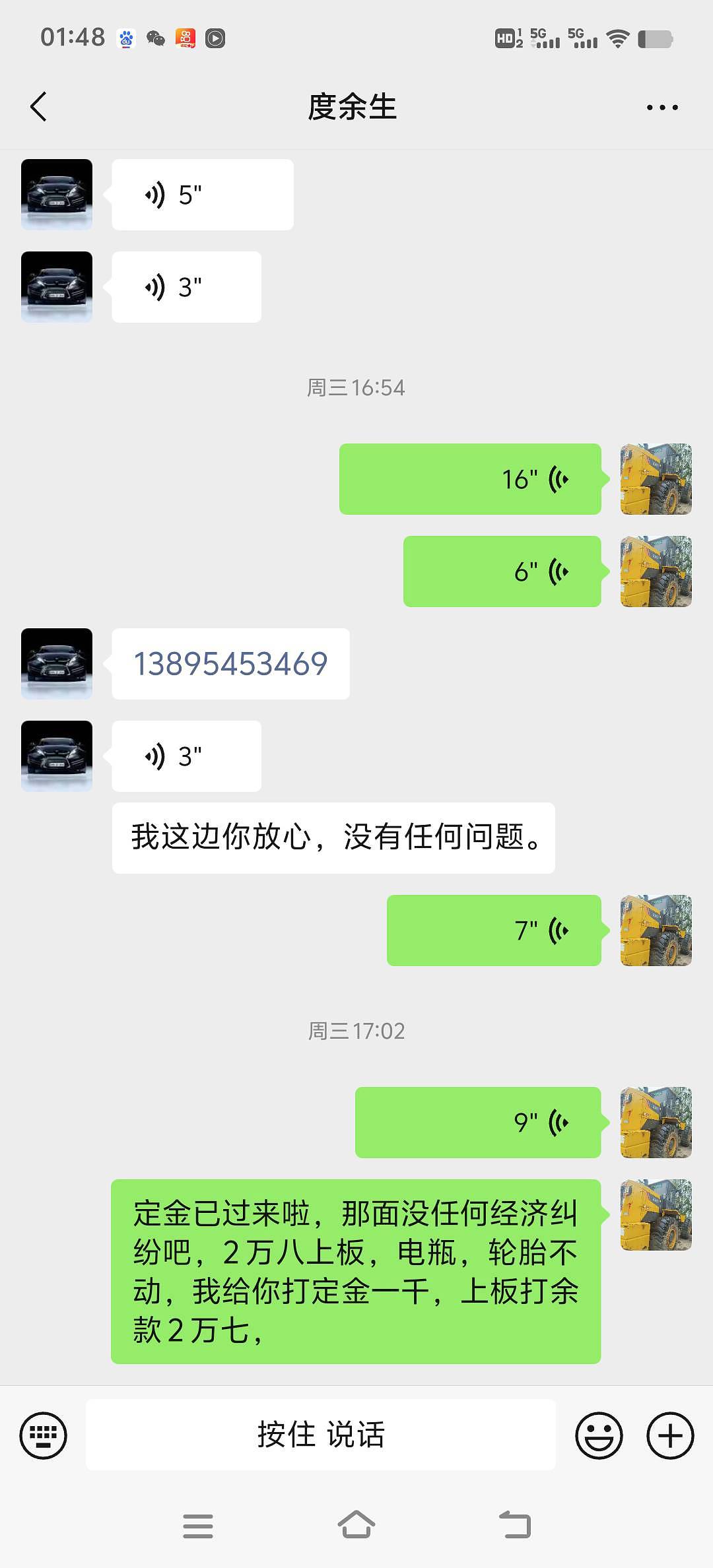
Task: Open recent apps from navigation bar
Action: pos(197,1526)
